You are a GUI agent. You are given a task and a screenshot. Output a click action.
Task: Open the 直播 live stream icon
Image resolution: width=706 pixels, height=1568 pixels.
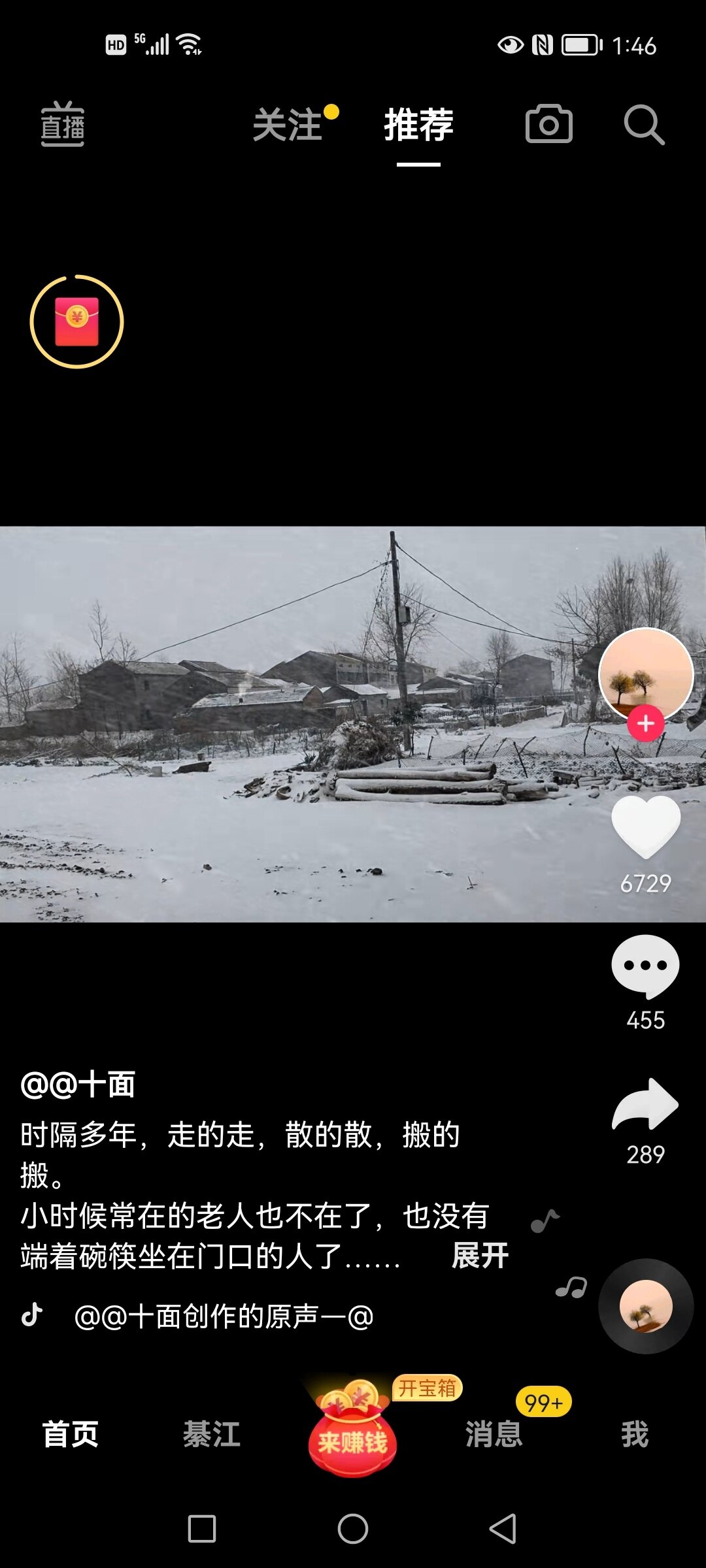63,124
